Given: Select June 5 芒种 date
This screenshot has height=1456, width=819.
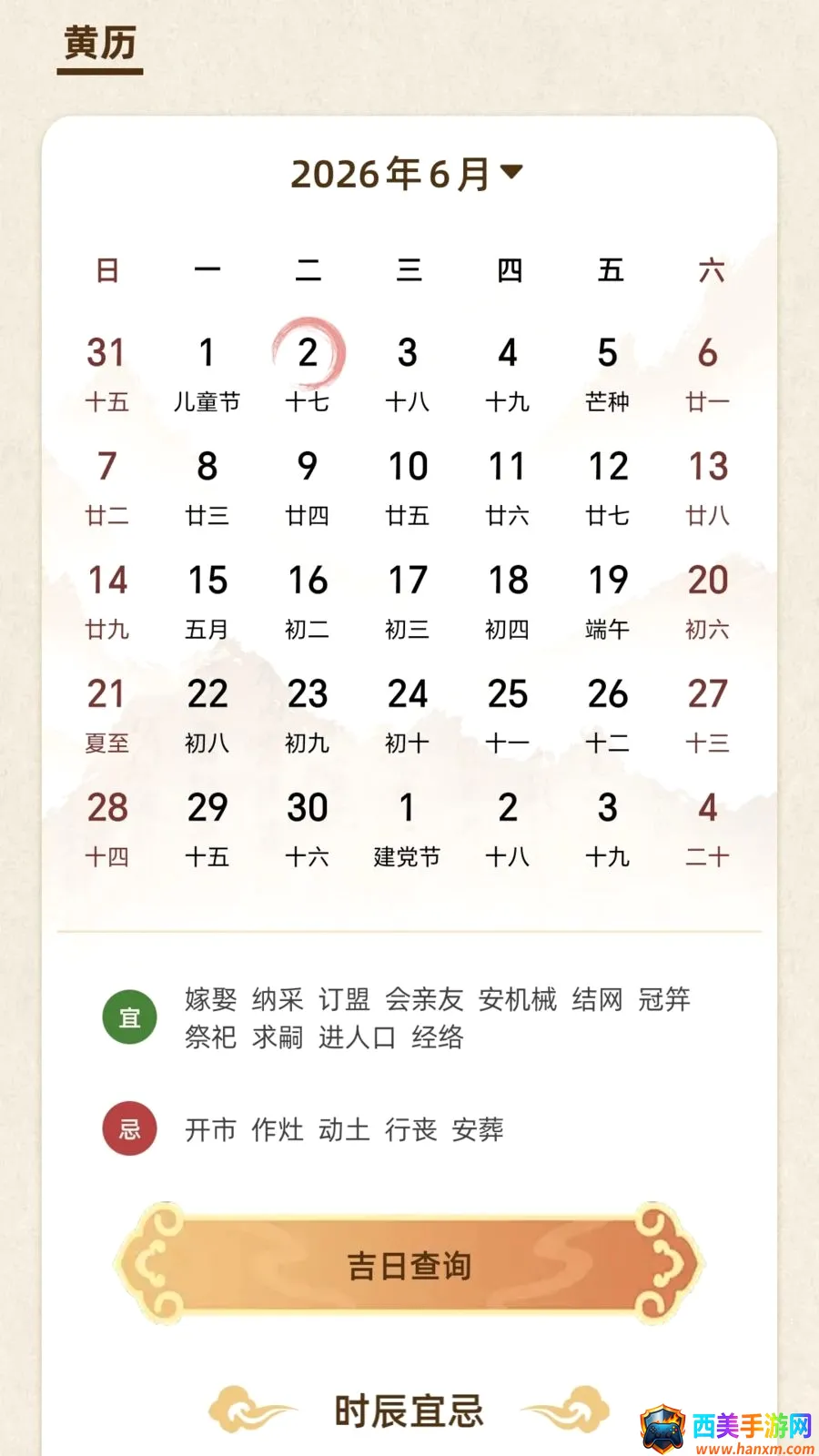Looking at the screenshot, I should pos(608,373).
